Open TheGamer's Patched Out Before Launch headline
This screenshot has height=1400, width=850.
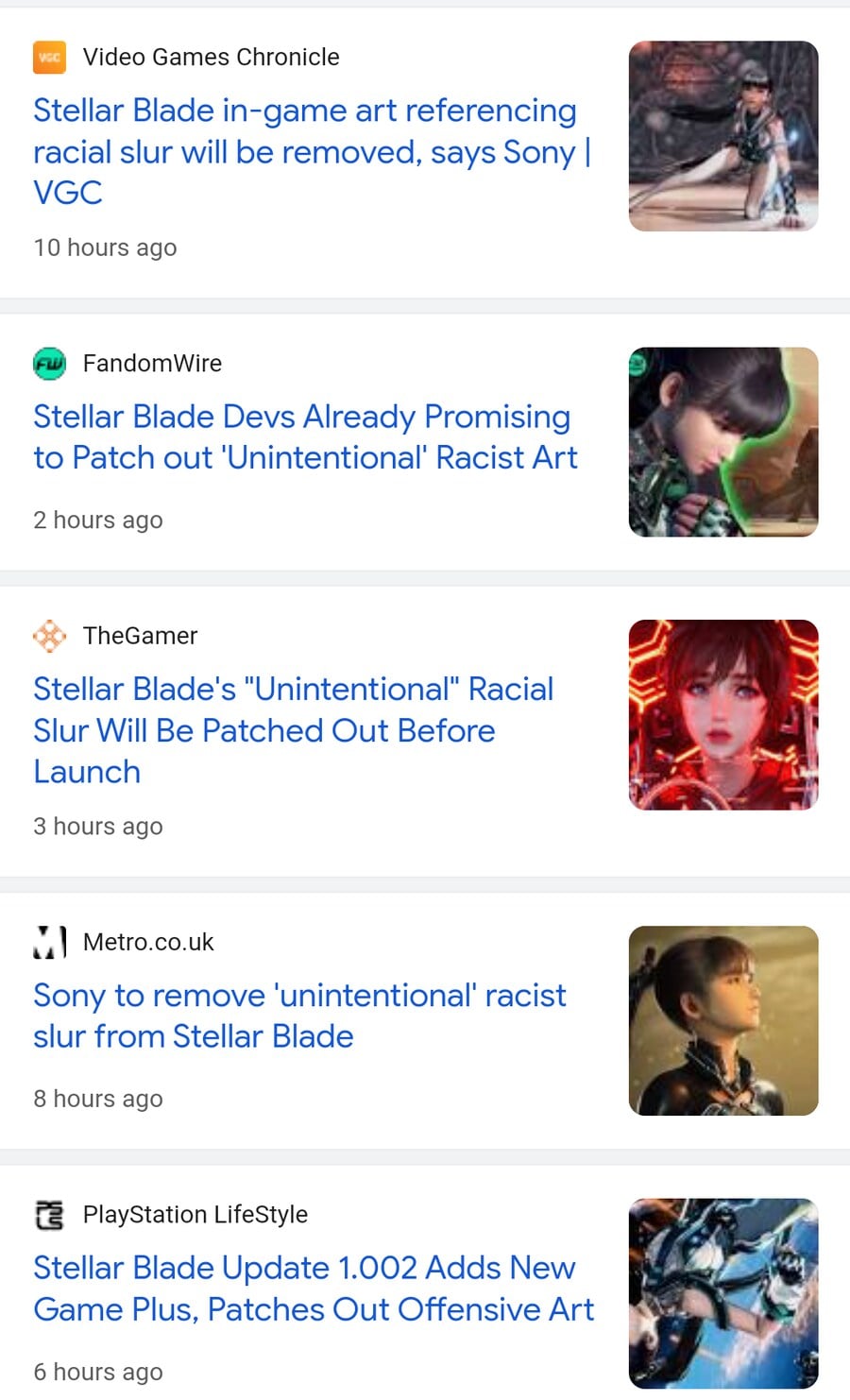pyautogui.click(x=293, y=730)
